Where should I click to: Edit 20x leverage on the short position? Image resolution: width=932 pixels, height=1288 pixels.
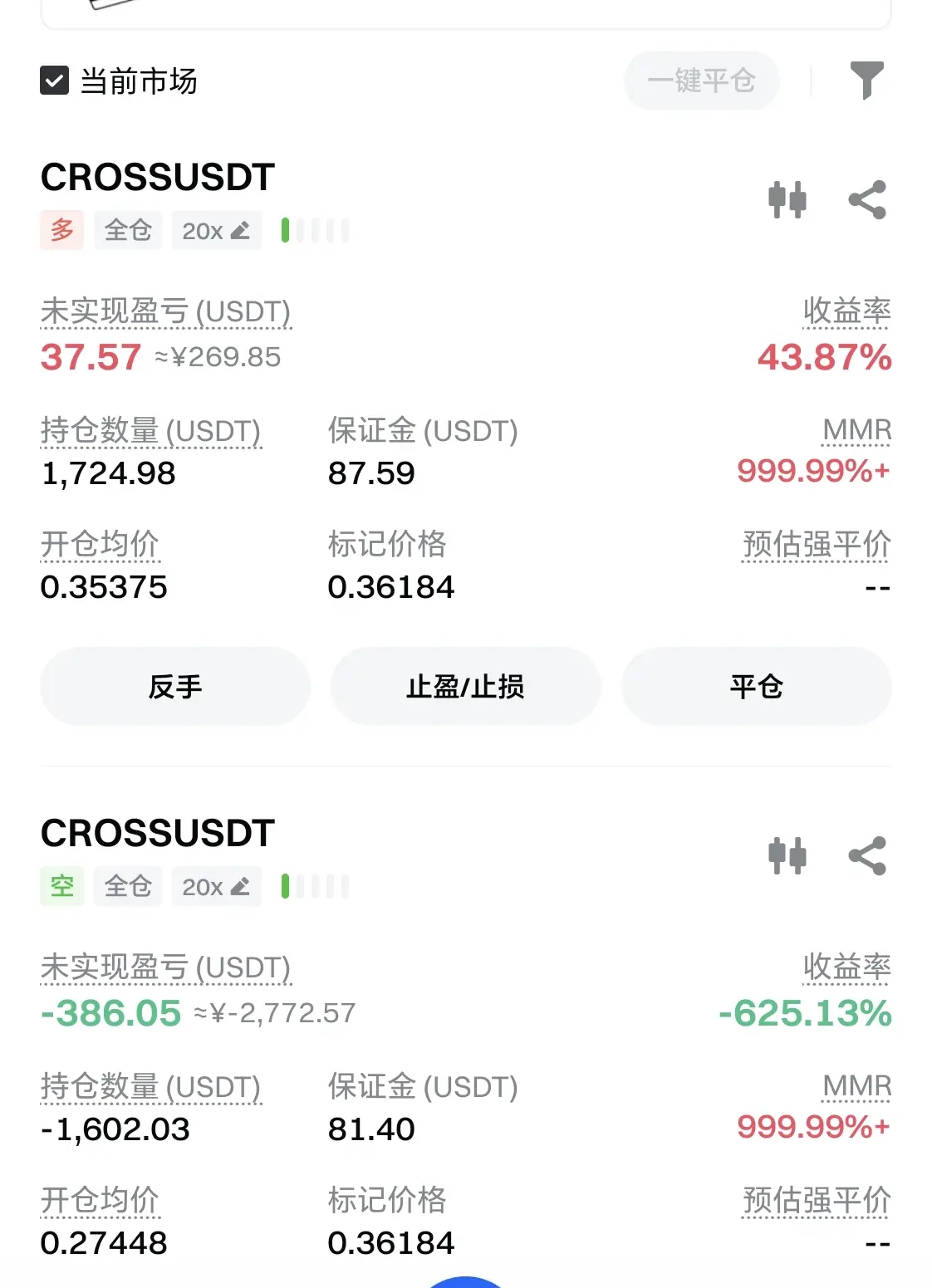(x=216, y=887)
